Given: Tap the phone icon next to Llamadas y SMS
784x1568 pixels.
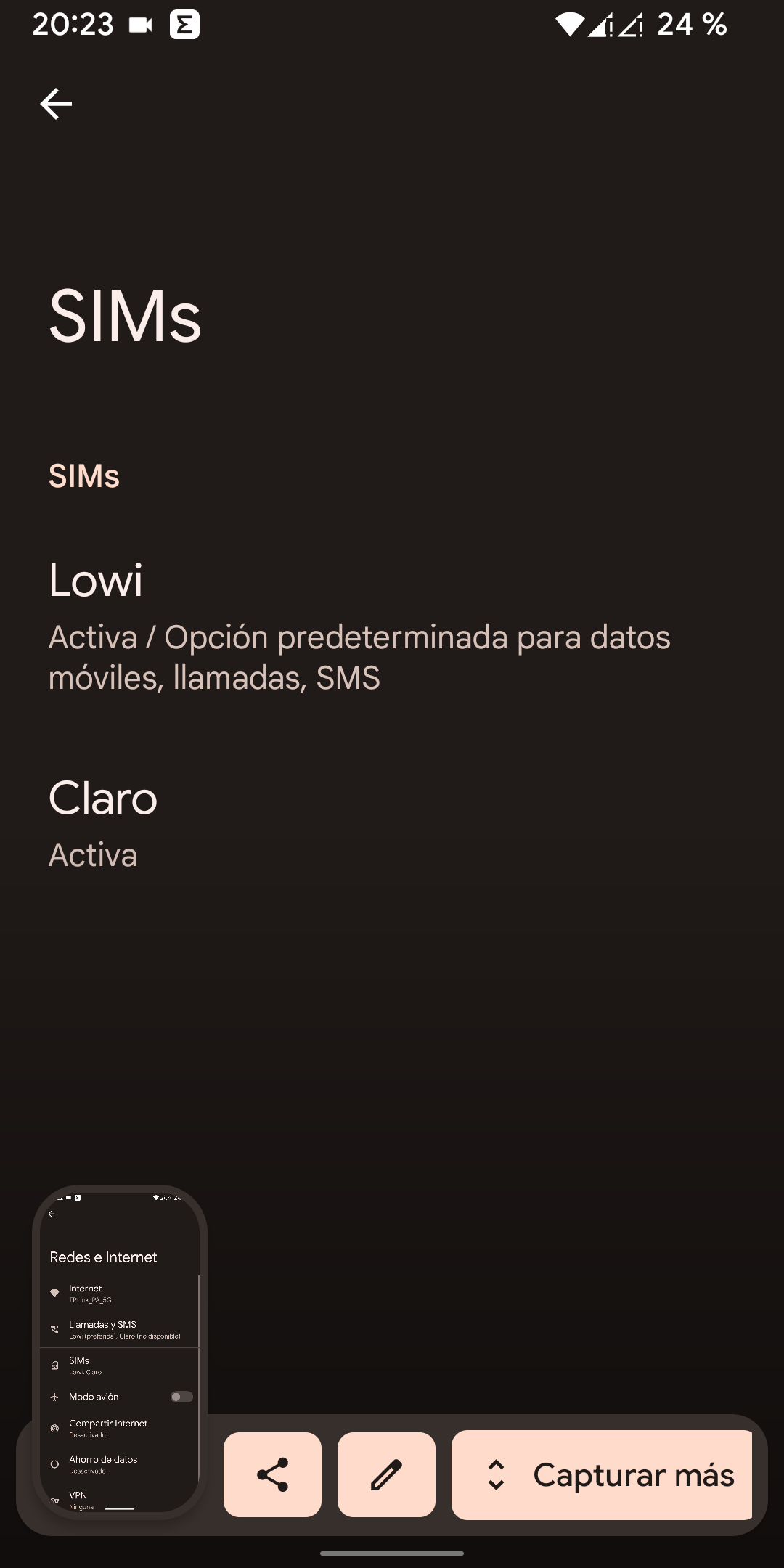Looking at the screenshot, I should click(54, 1328).
